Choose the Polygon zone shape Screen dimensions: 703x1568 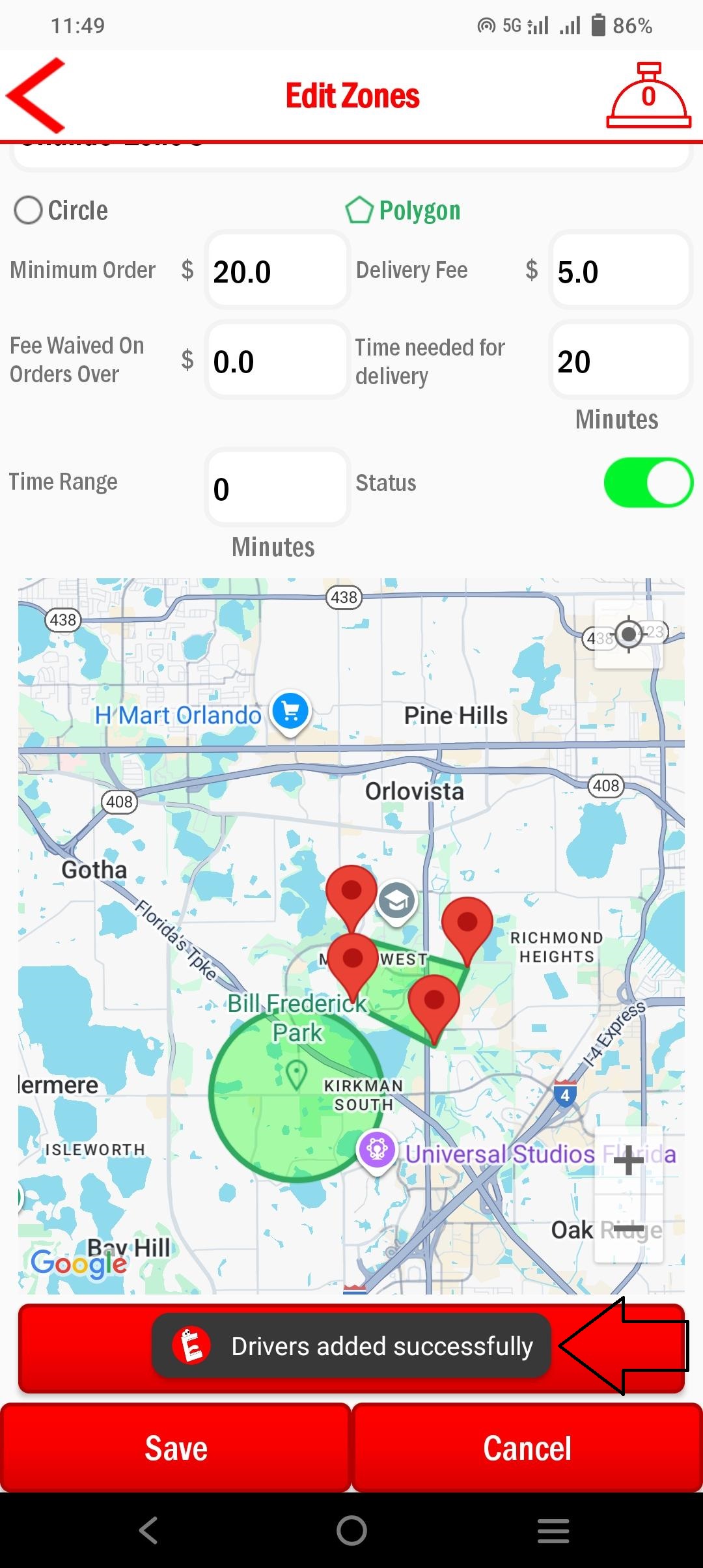359,210
